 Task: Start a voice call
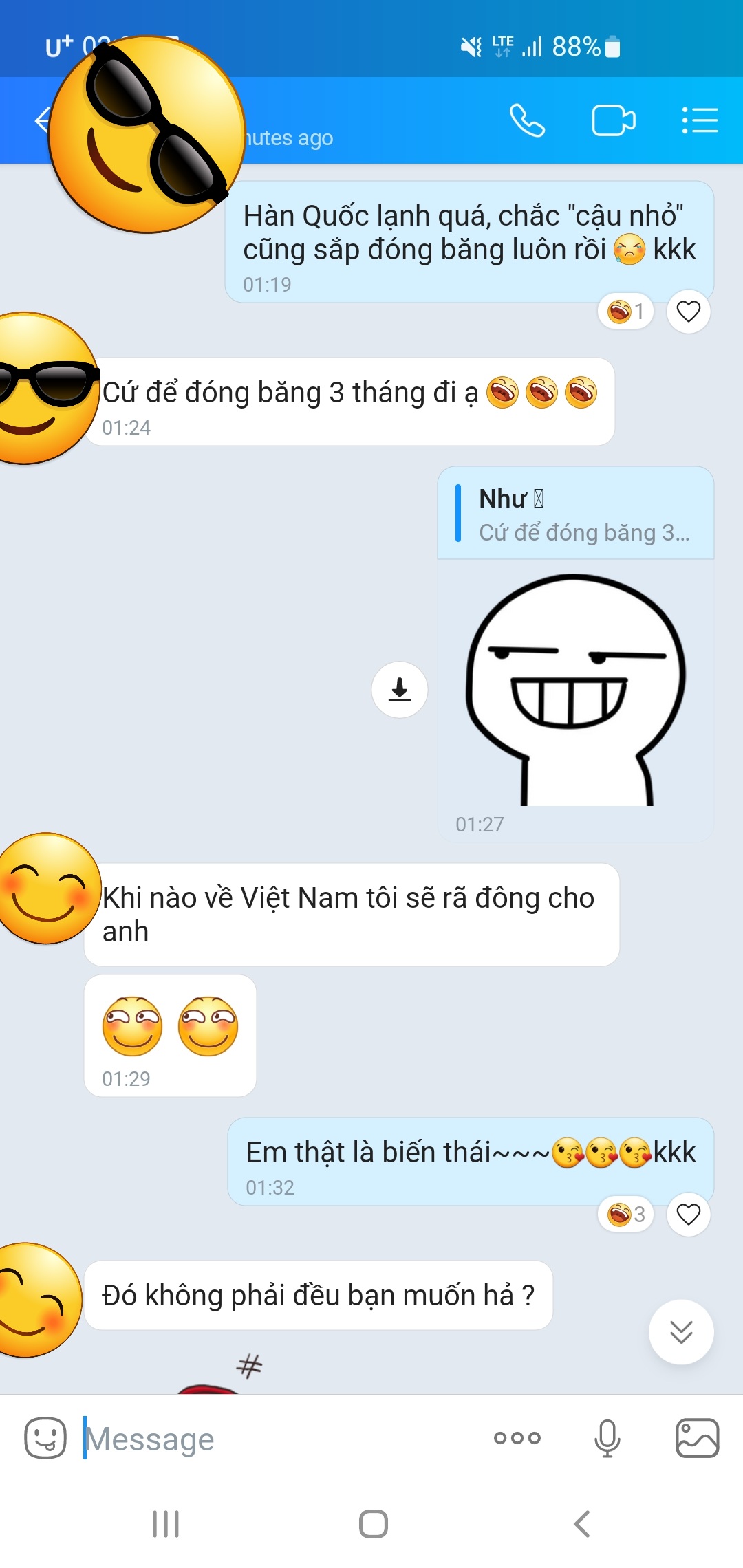click(x=527, y=120)
